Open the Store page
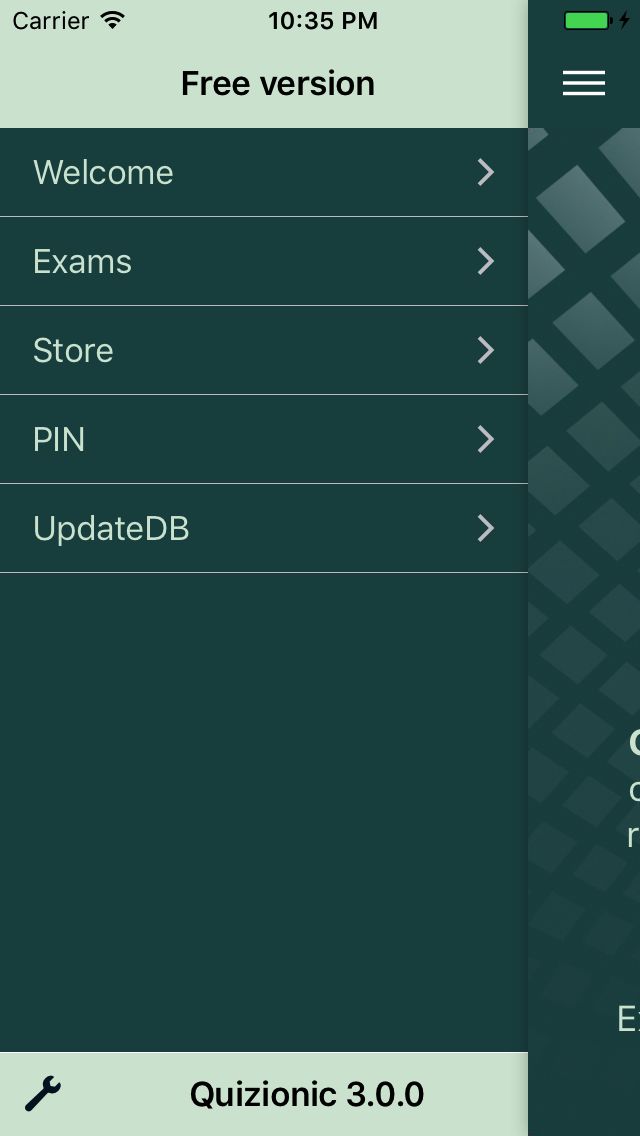 [263, 350]
